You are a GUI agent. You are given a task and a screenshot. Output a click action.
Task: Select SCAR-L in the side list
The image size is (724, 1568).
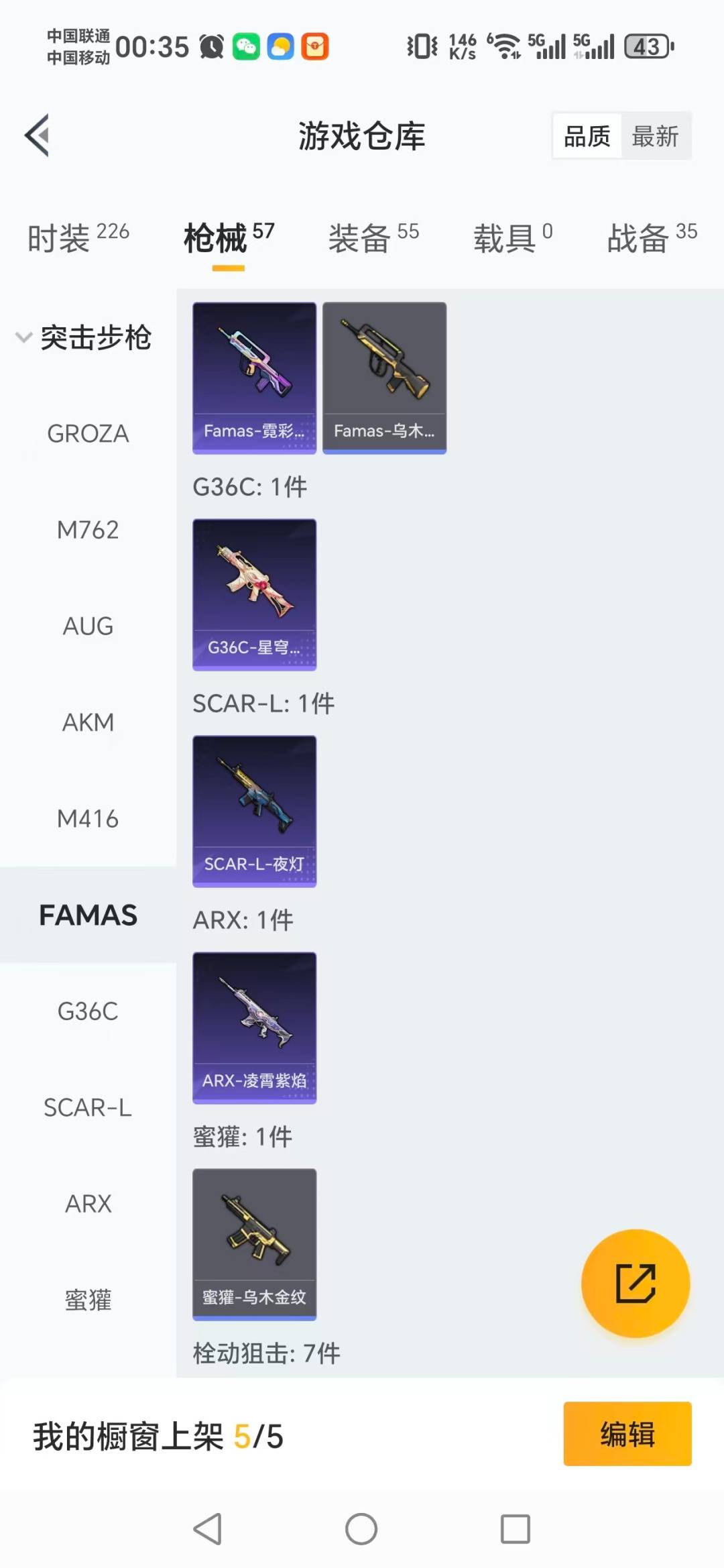(88, 1107)
